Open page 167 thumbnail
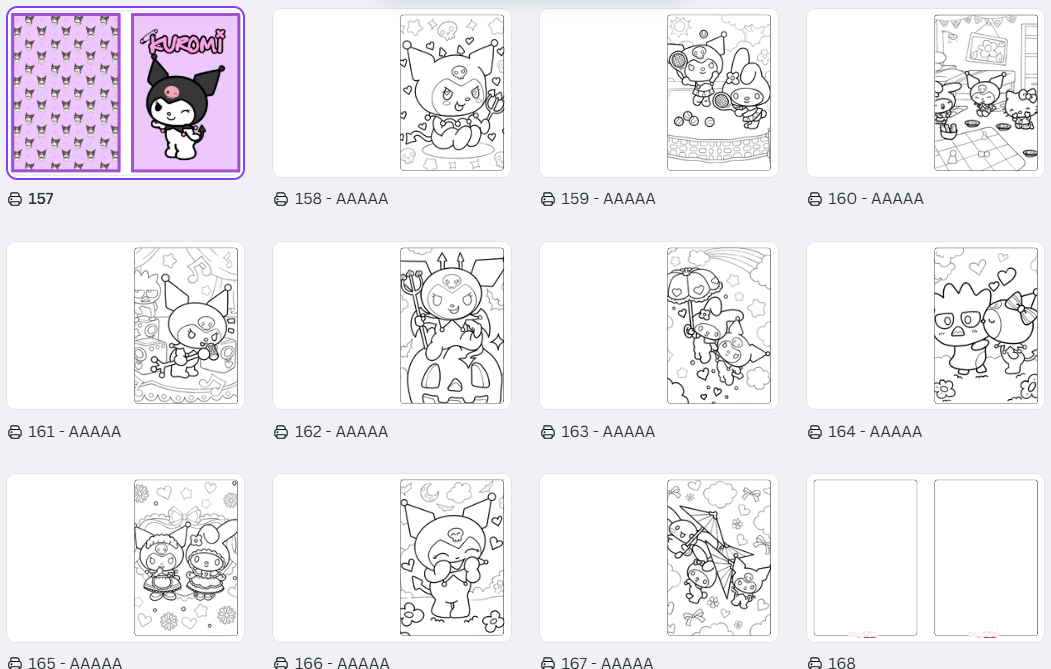Image resolution: width=1051 pixels, height=669 pixels. 659,557
